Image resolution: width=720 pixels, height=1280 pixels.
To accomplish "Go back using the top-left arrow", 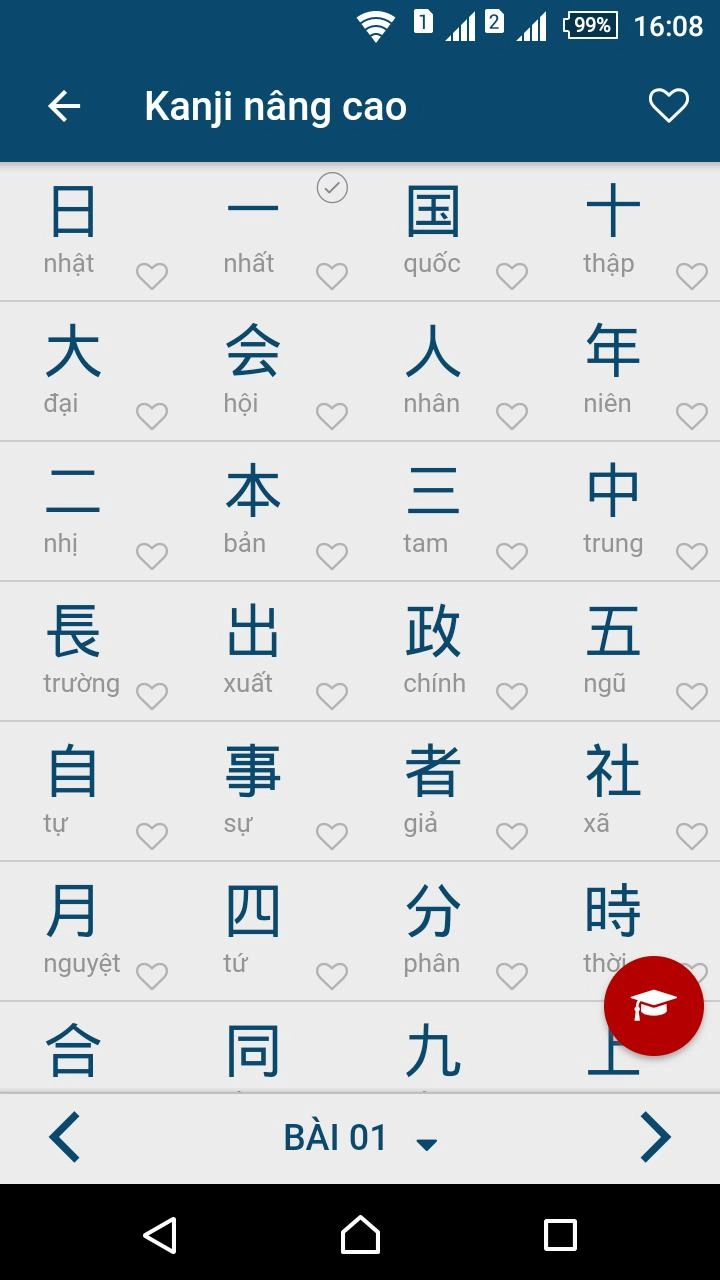I will pyautogui.click(x=64, y=106).
